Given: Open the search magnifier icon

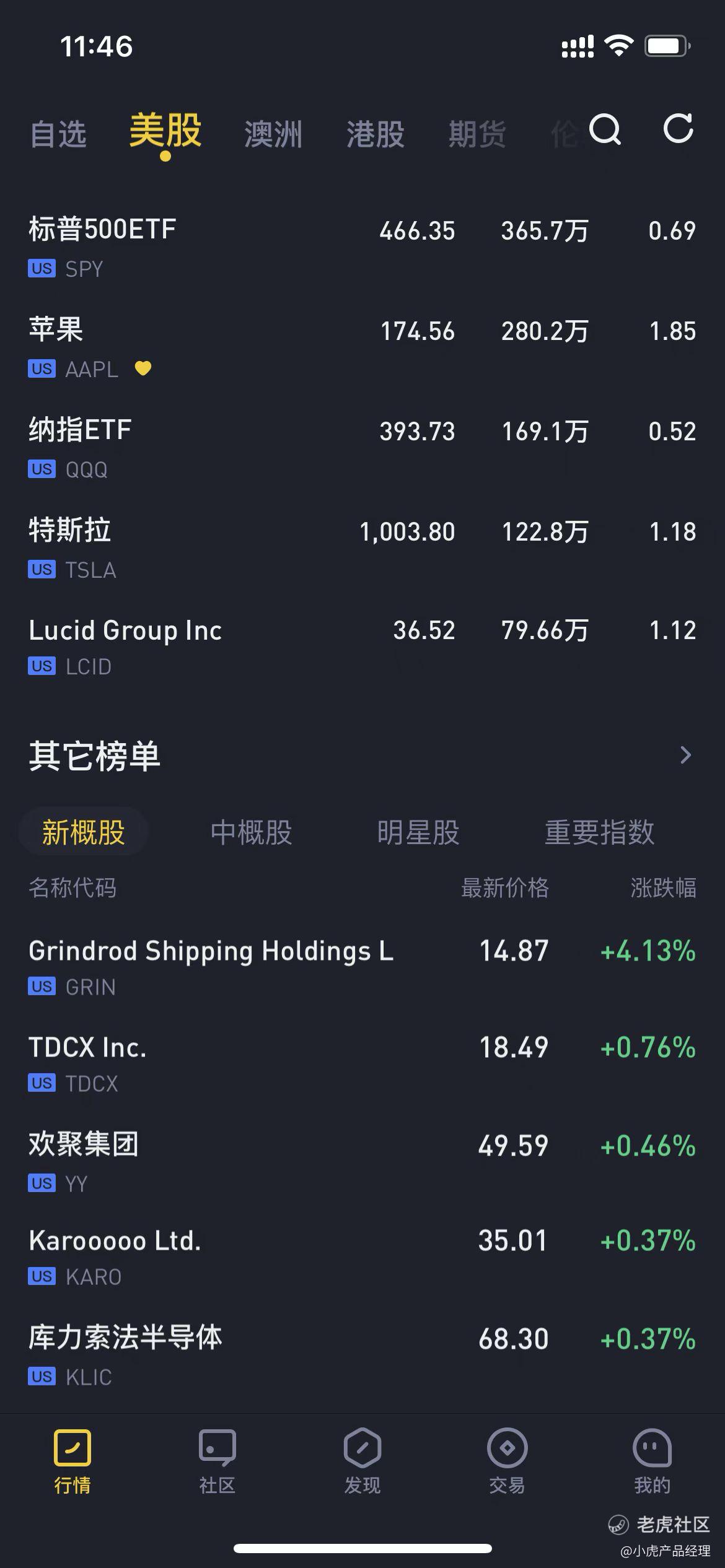Looking at the screenshot, I should 604,129.
